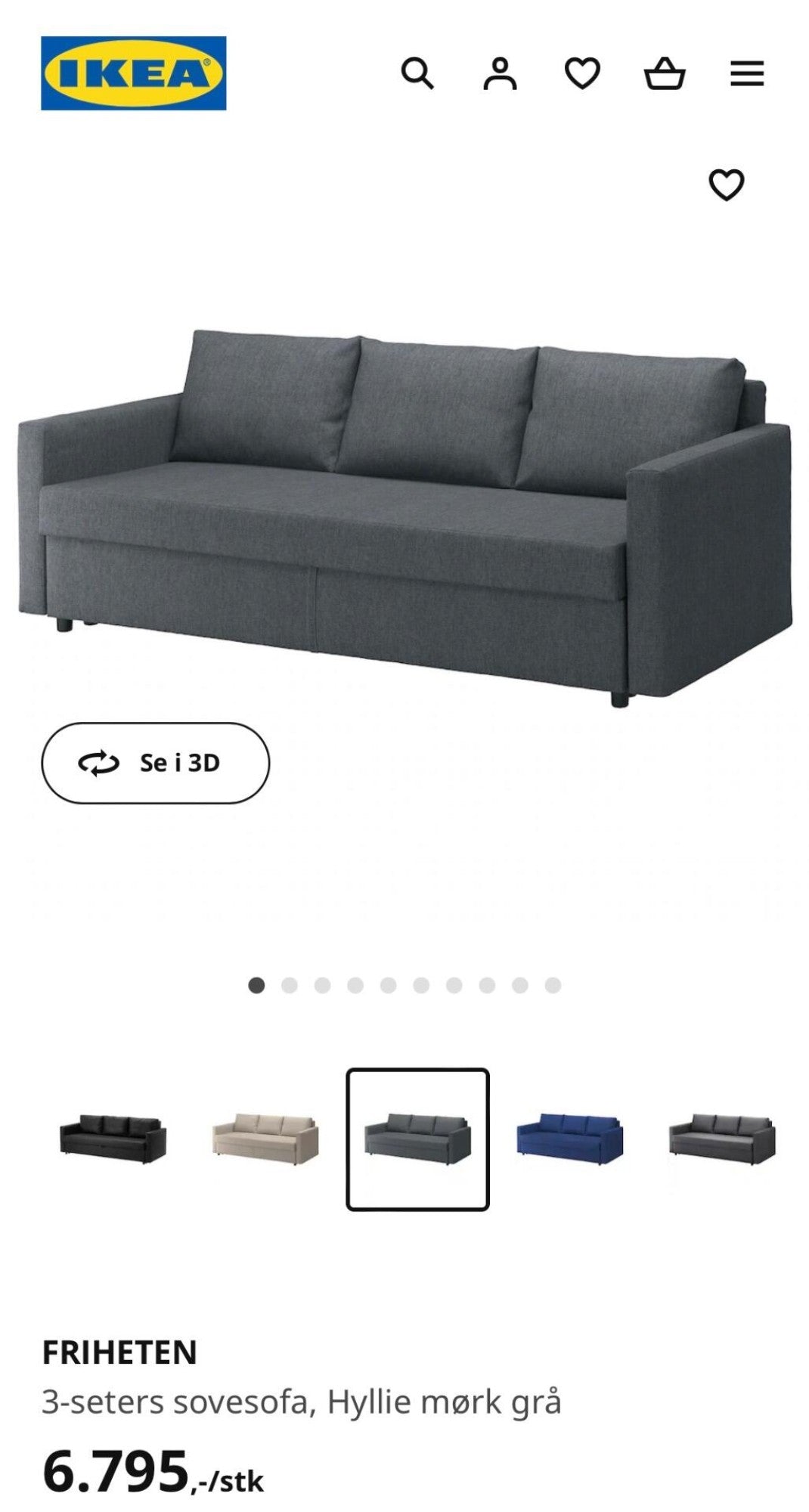Go to the IKEA home page logo

pyautogui.click(x=134, y=73)
